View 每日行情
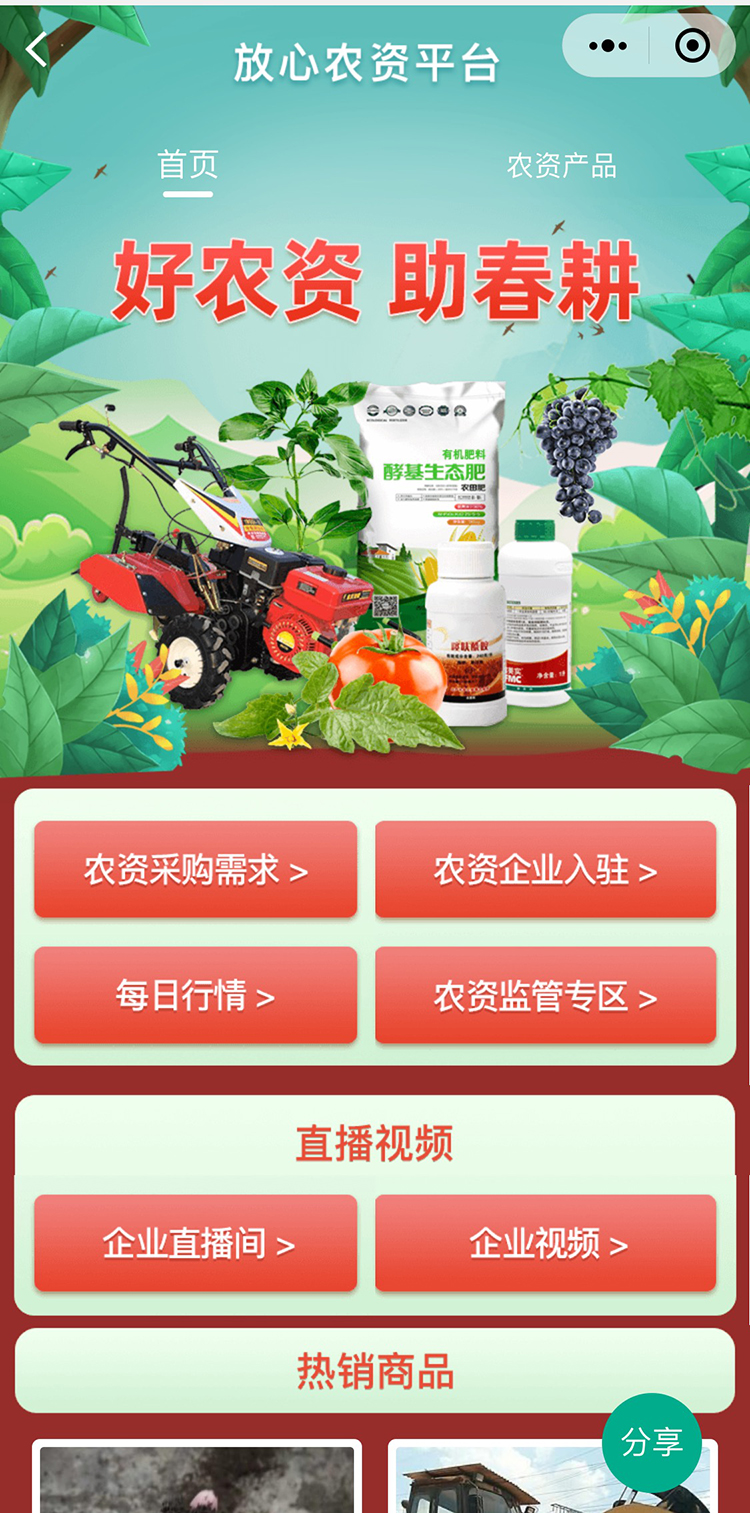750x1513 pixels. (196, 996)
